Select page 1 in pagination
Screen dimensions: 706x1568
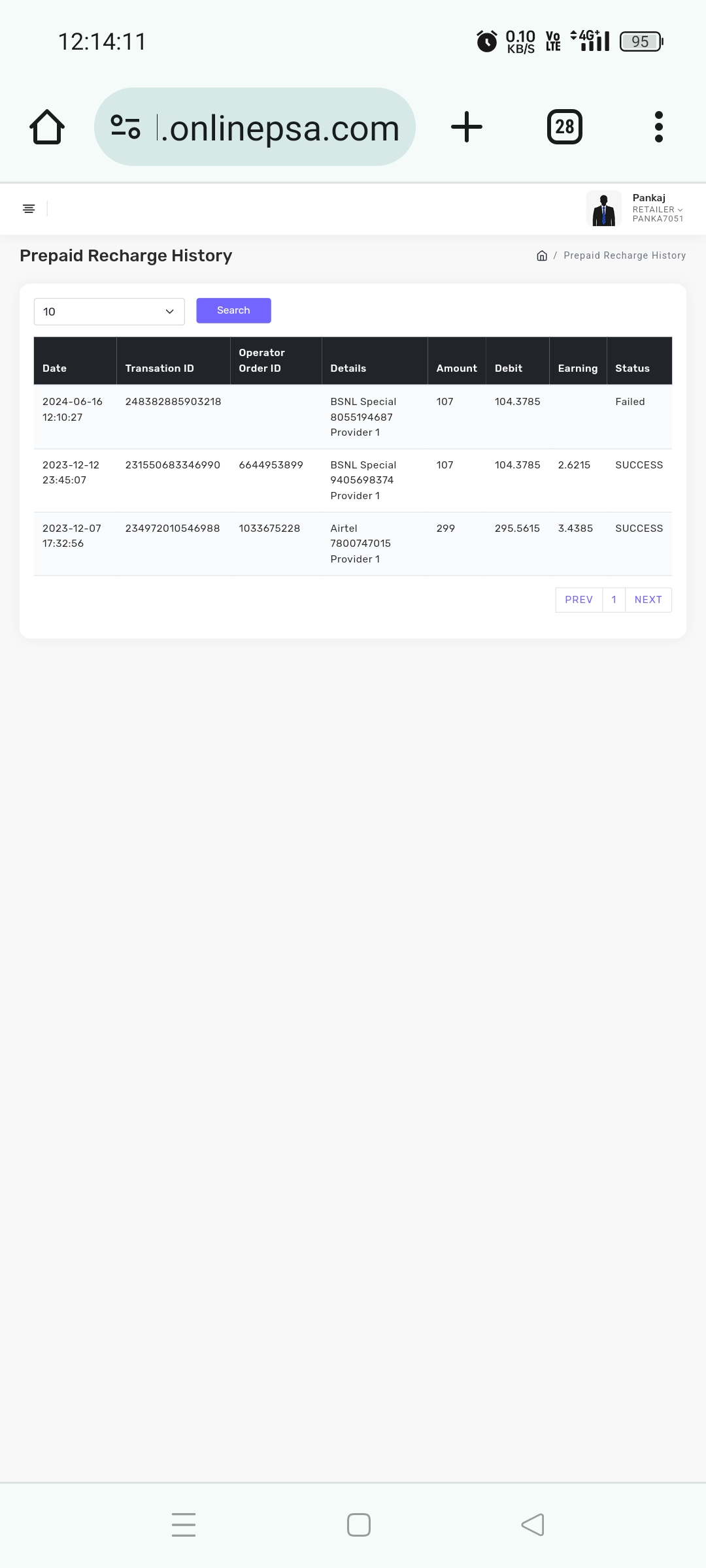(614, 600)
